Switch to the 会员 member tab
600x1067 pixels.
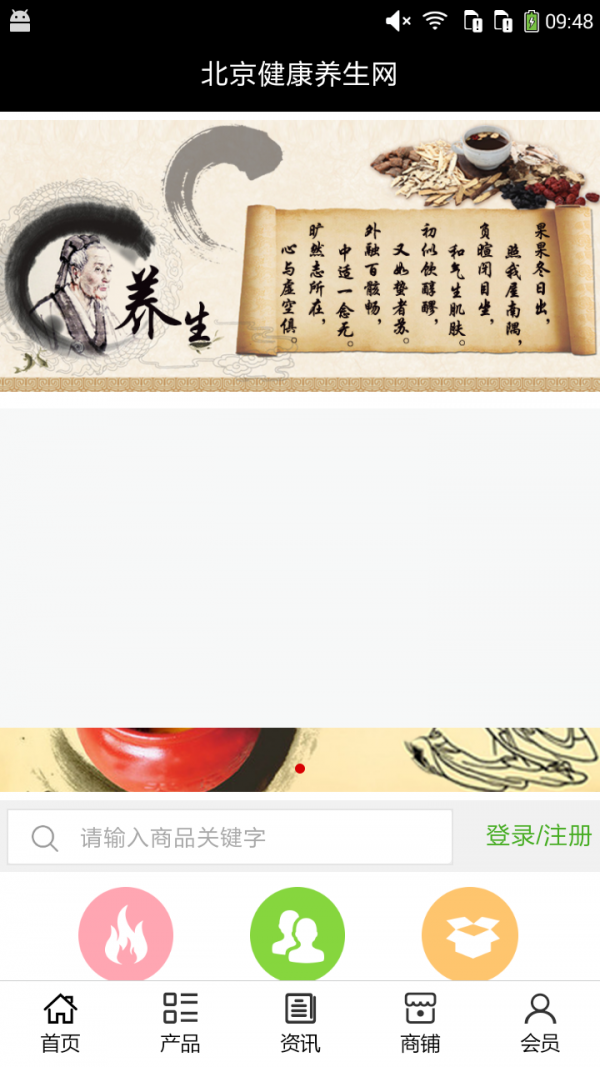pos(540,1023)
